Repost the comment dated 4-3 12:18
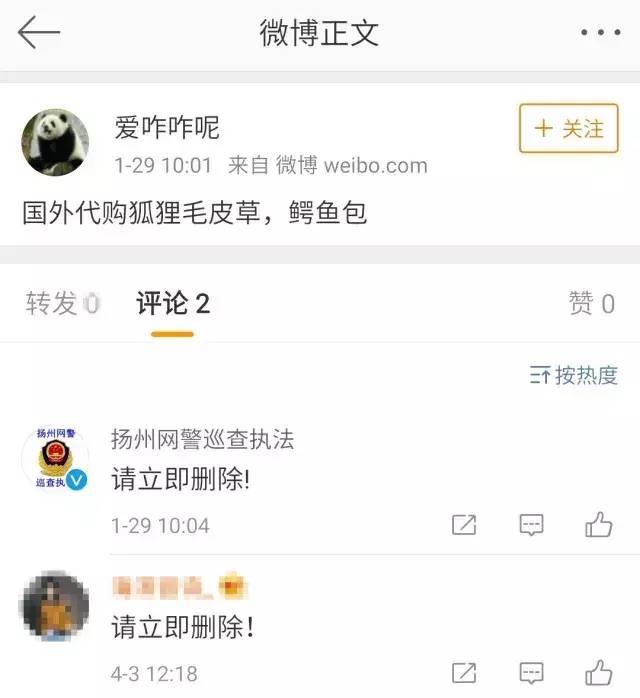The width and height of the screenshot is (640, 698). click(464, 673)
